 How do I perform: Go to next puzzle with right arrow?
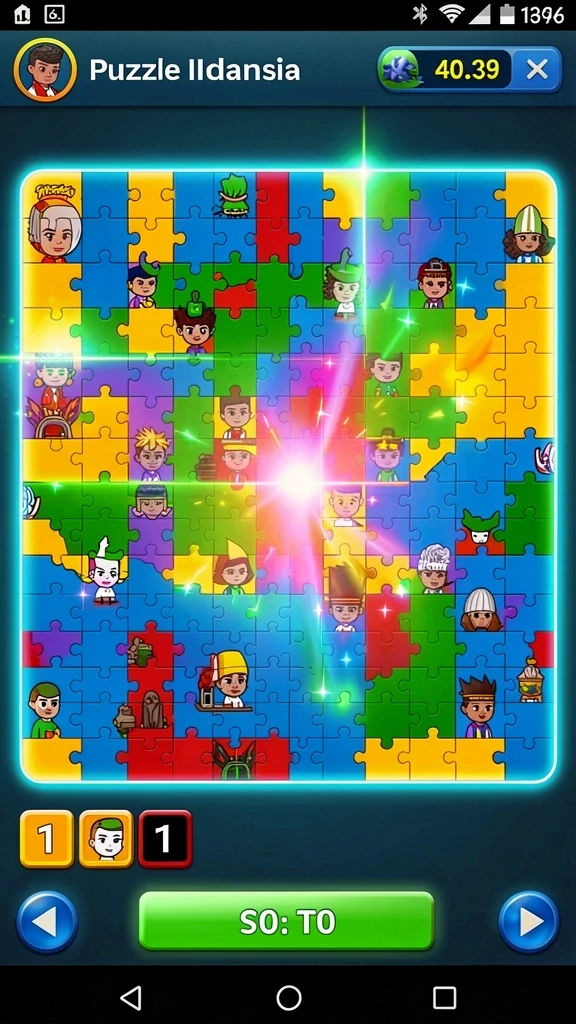pos(529,922)
